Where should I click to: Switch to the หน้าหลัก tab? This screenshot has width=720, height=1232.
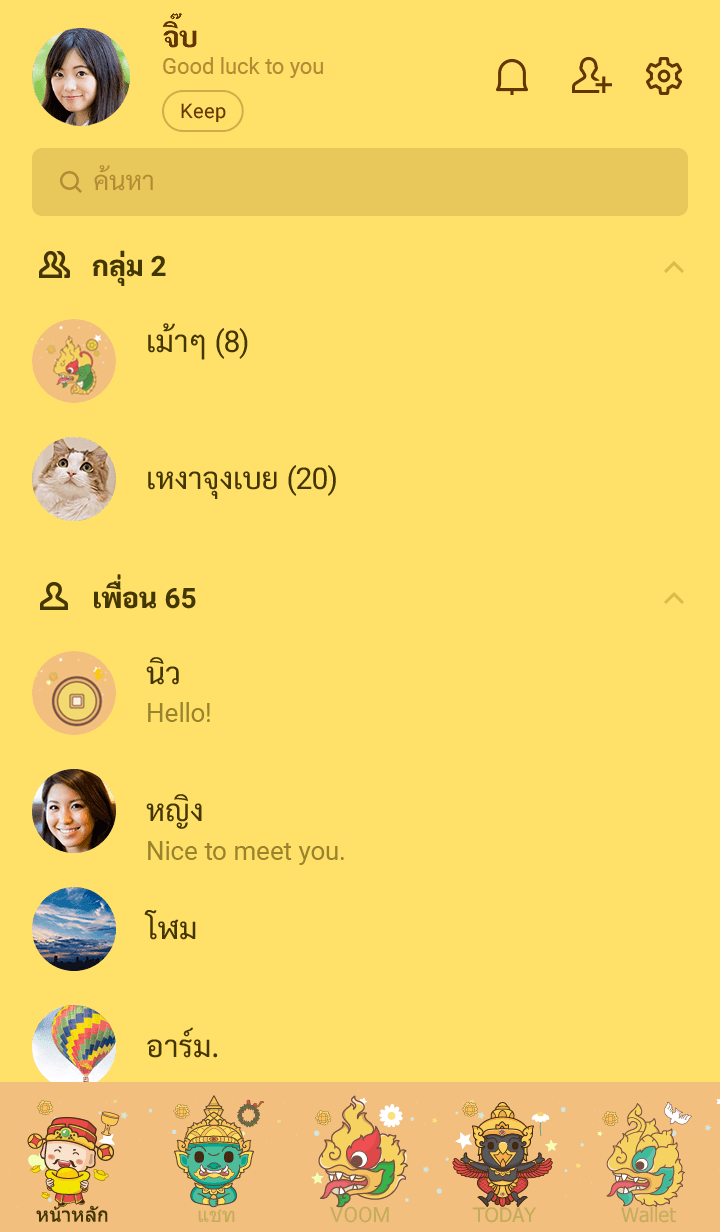(72, 1160)
